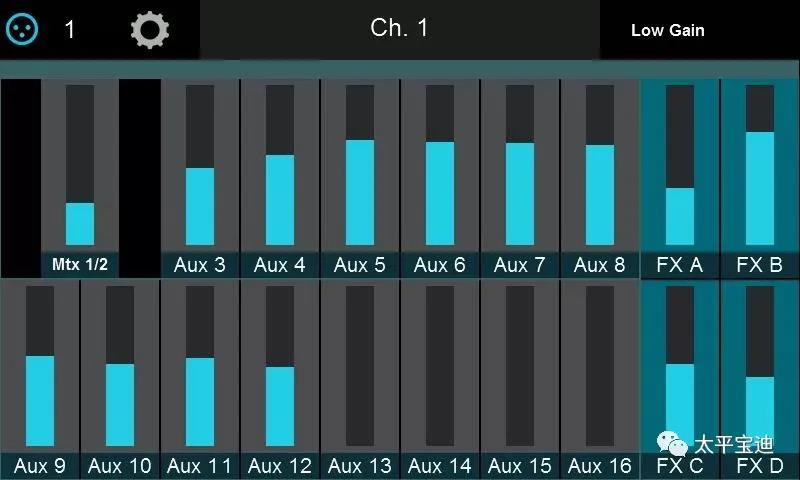This screenshot has width=800, height=480.
Task: Tap the Aux 9 send level
Action: click(x=40, y=366)
